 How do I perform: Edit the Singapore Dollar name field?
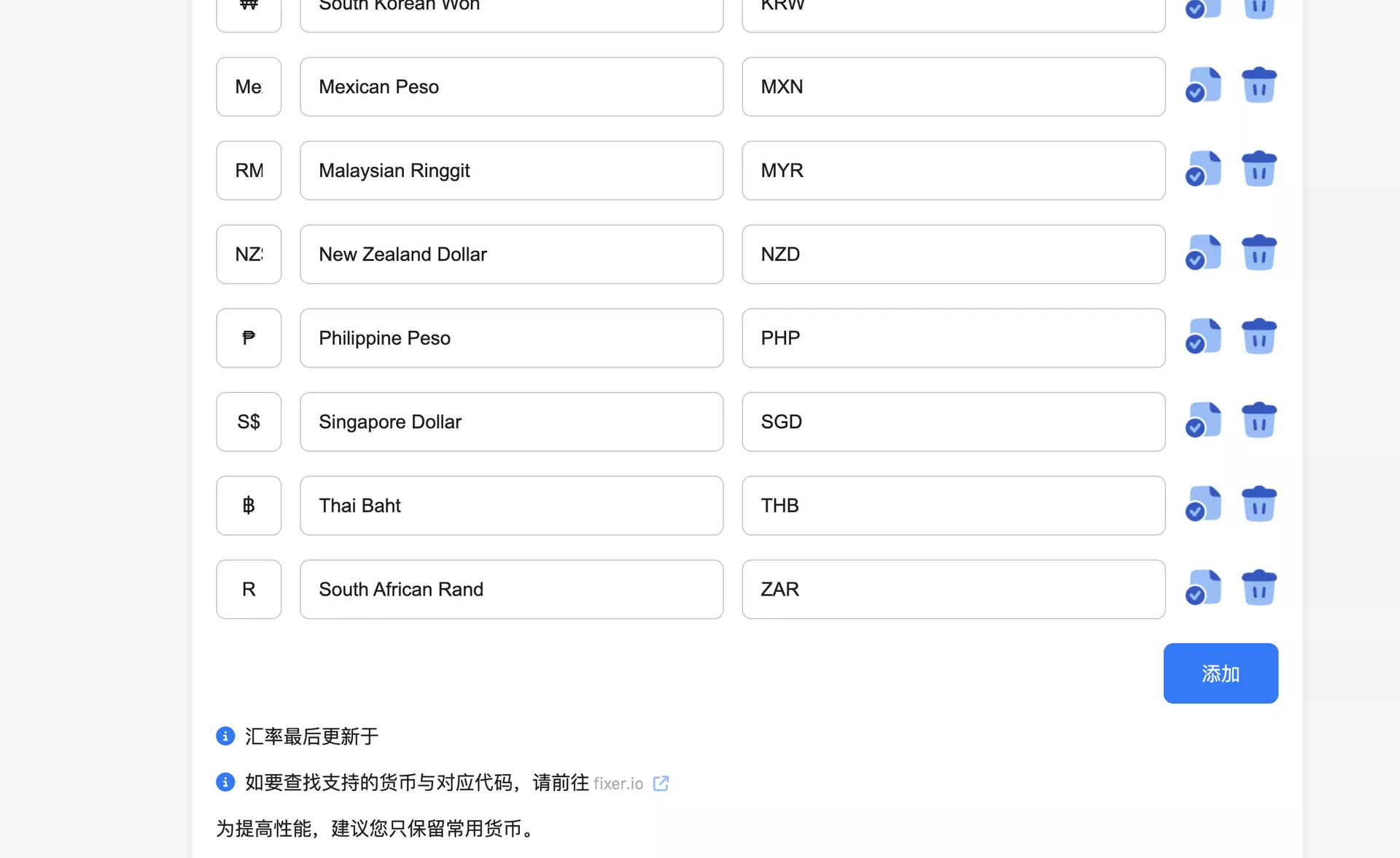[x=511, y=422]
